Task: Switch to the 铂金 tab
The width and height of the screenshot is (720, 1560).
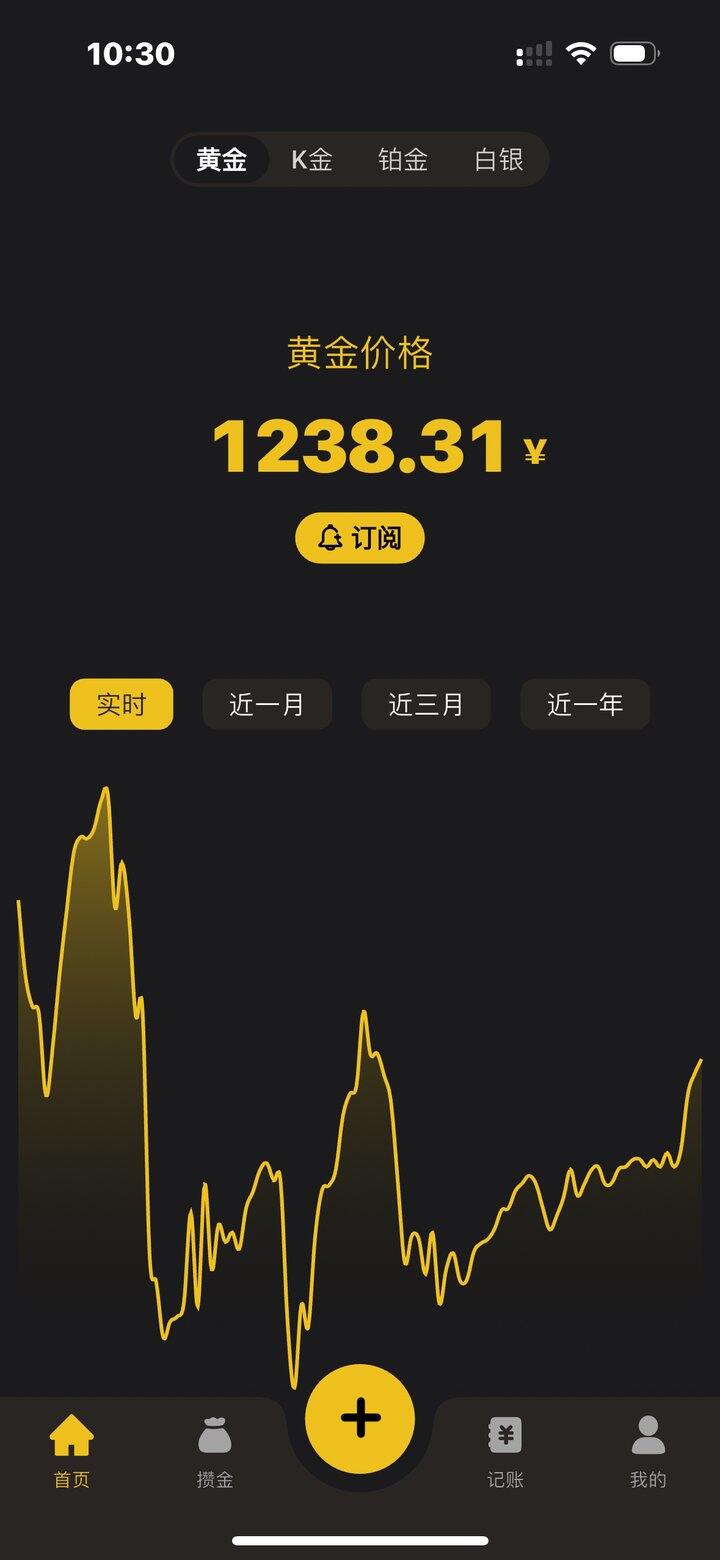Action: click(x=404, y=159)
